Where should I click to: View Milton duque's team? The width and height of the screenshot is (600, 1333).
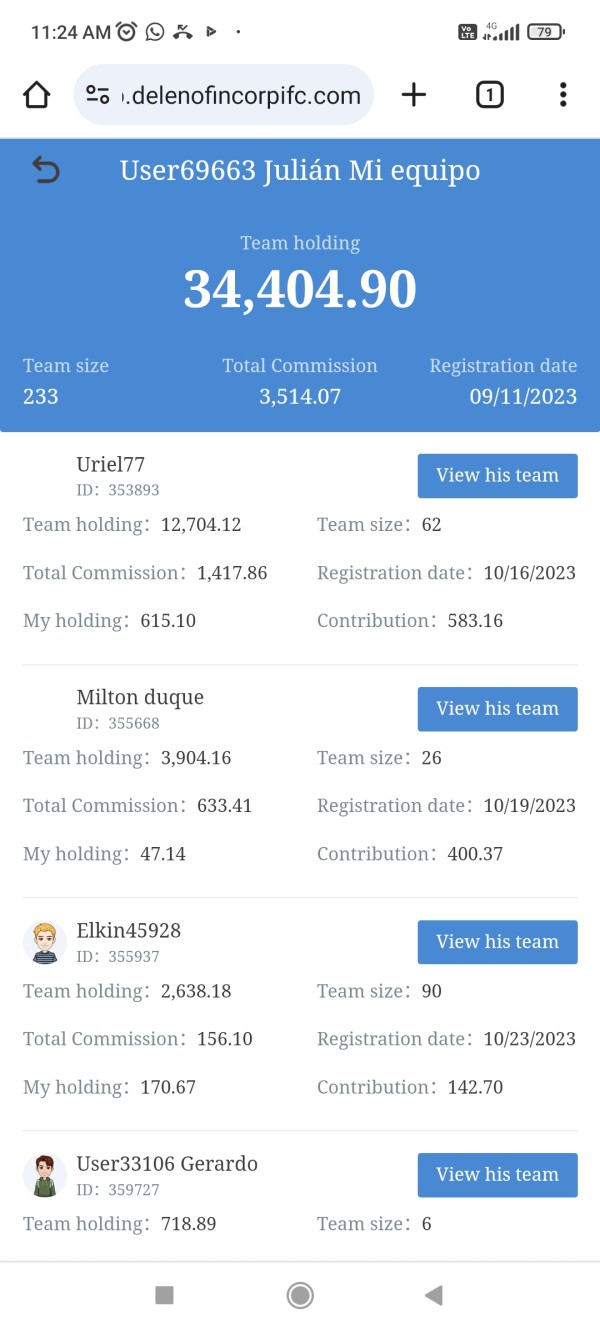coord(497,708)
